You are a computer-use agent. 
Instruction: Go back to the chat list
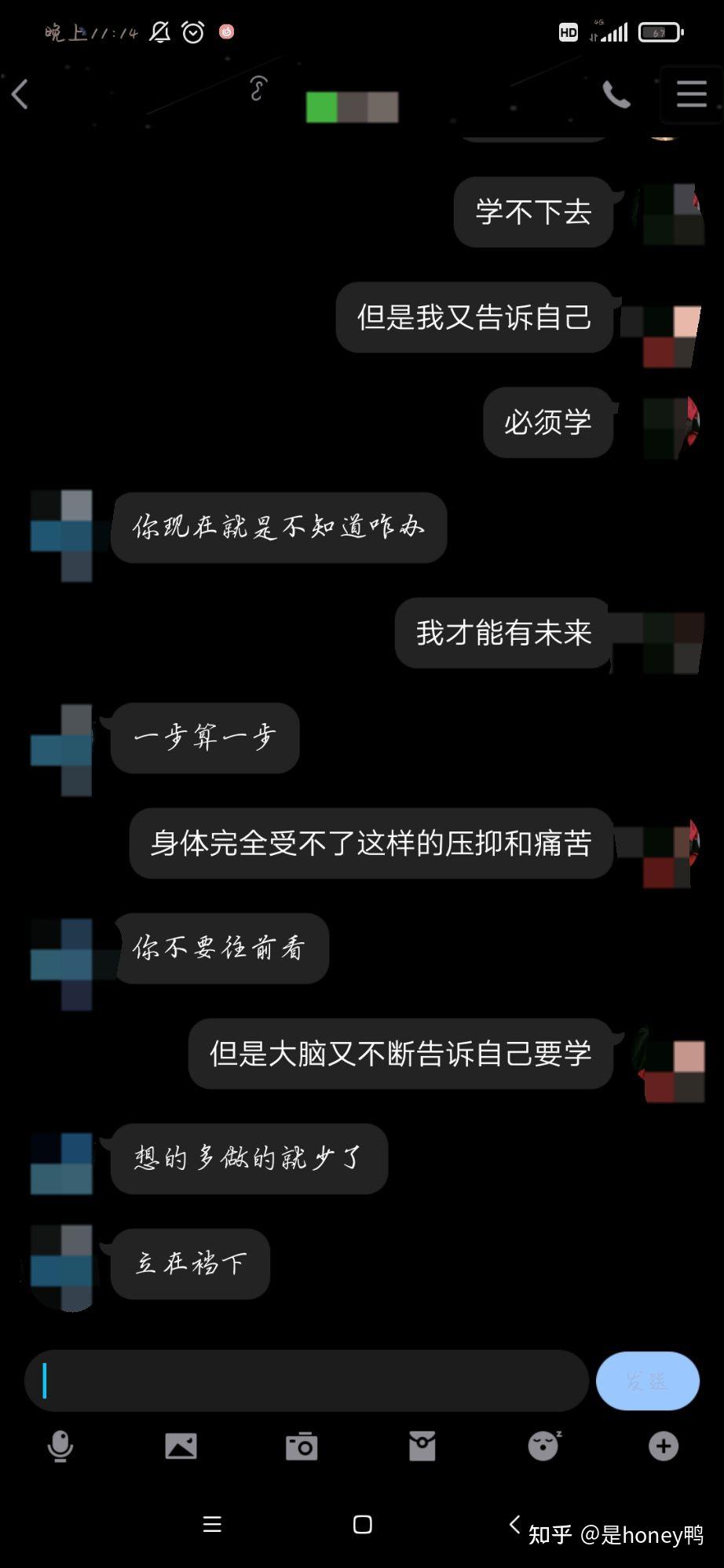pos(21,94)
